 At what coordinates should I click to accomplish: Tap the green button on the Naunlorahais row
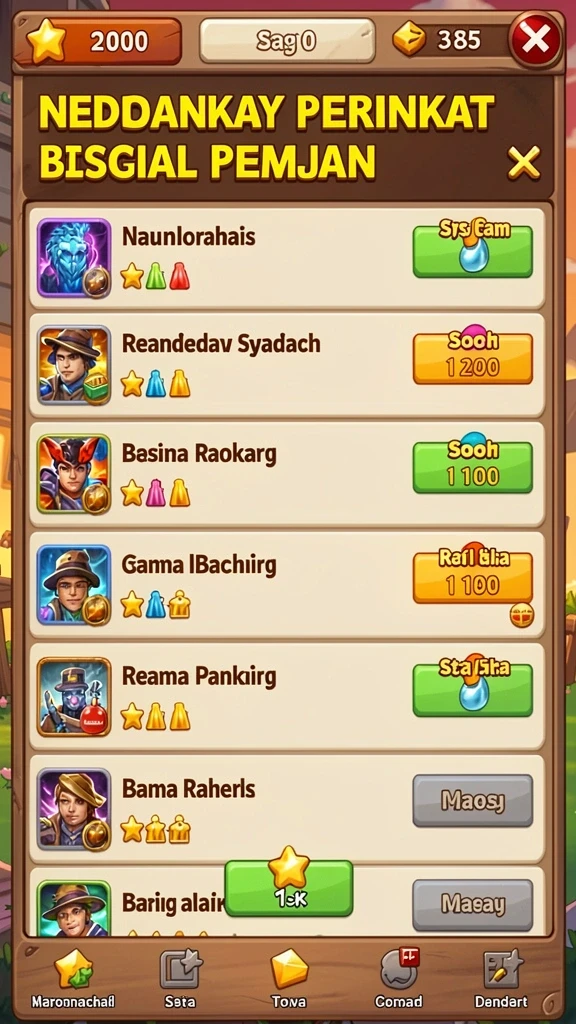click(473, 250)
